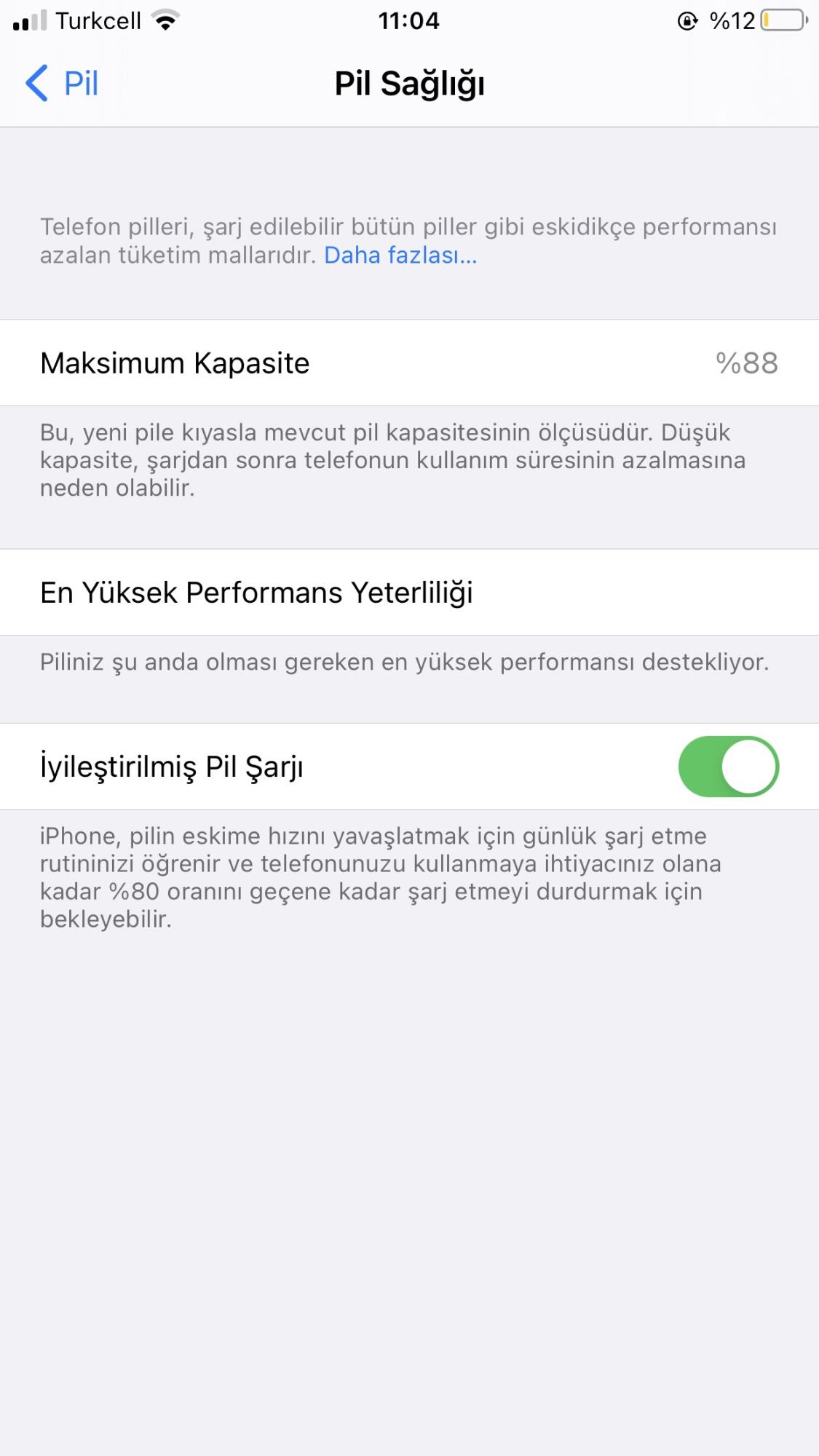Viewport: 819px width, 1456px height.
Task: Open the Daha fazlası link
Action: point(400,255)
